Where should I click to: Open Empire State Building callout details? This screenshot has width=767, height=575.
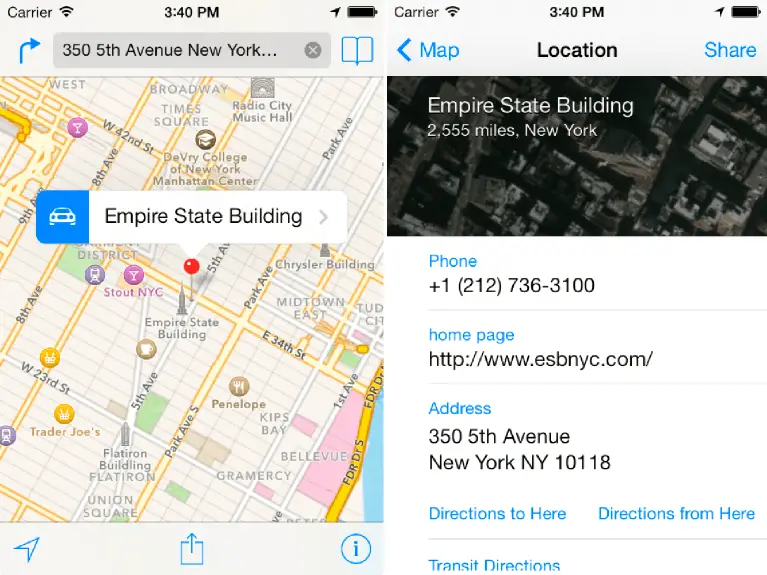click(322, 217)
